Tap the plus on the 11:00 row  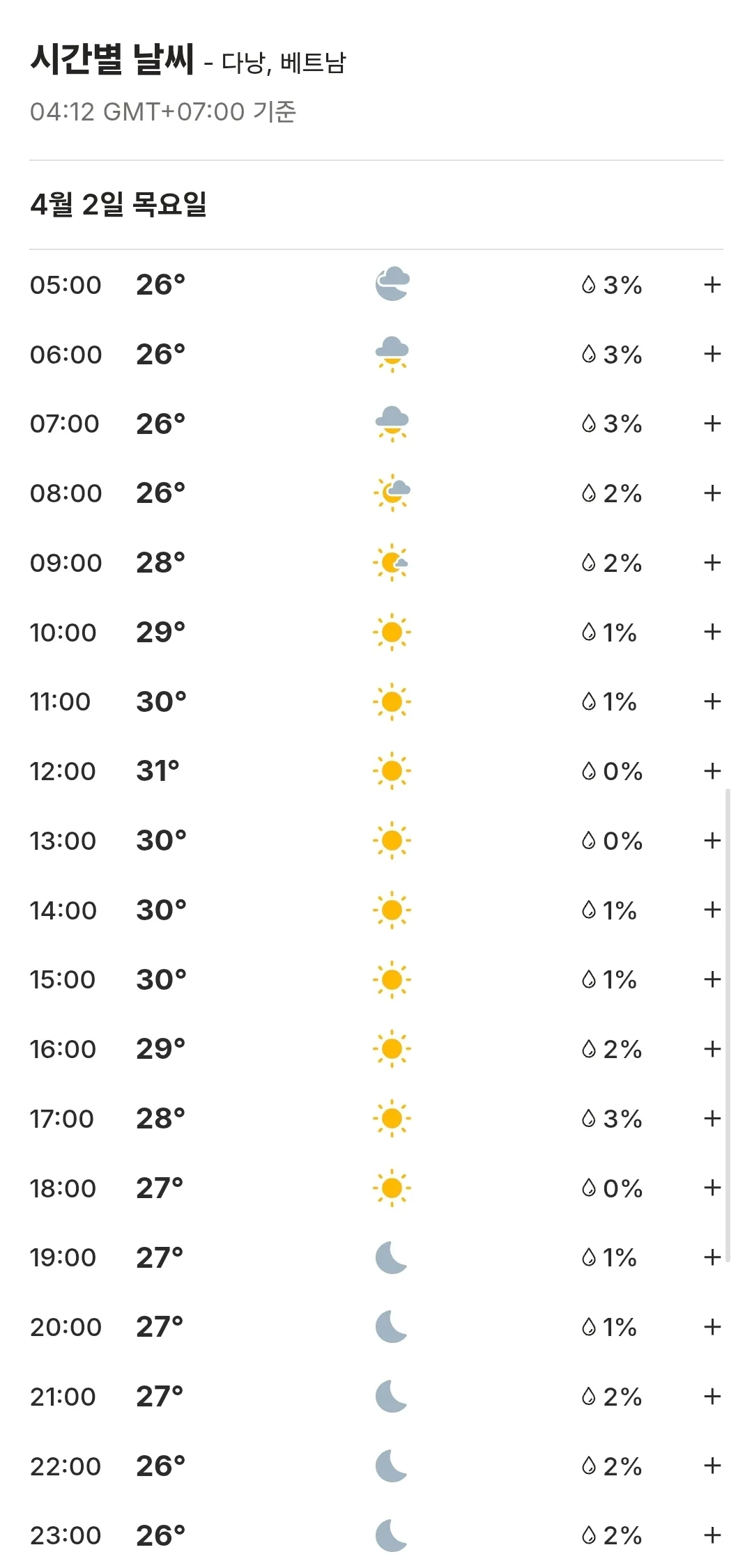point(712,701)
